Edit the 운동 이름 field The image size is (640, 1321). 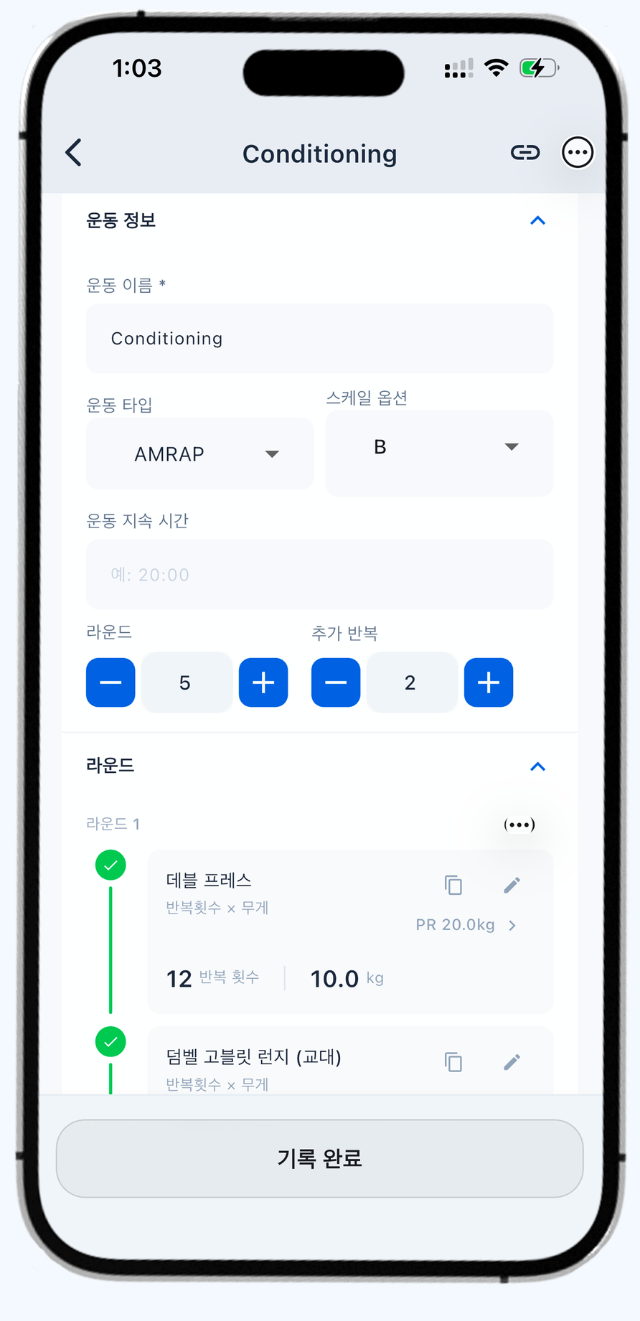(319, 339)
